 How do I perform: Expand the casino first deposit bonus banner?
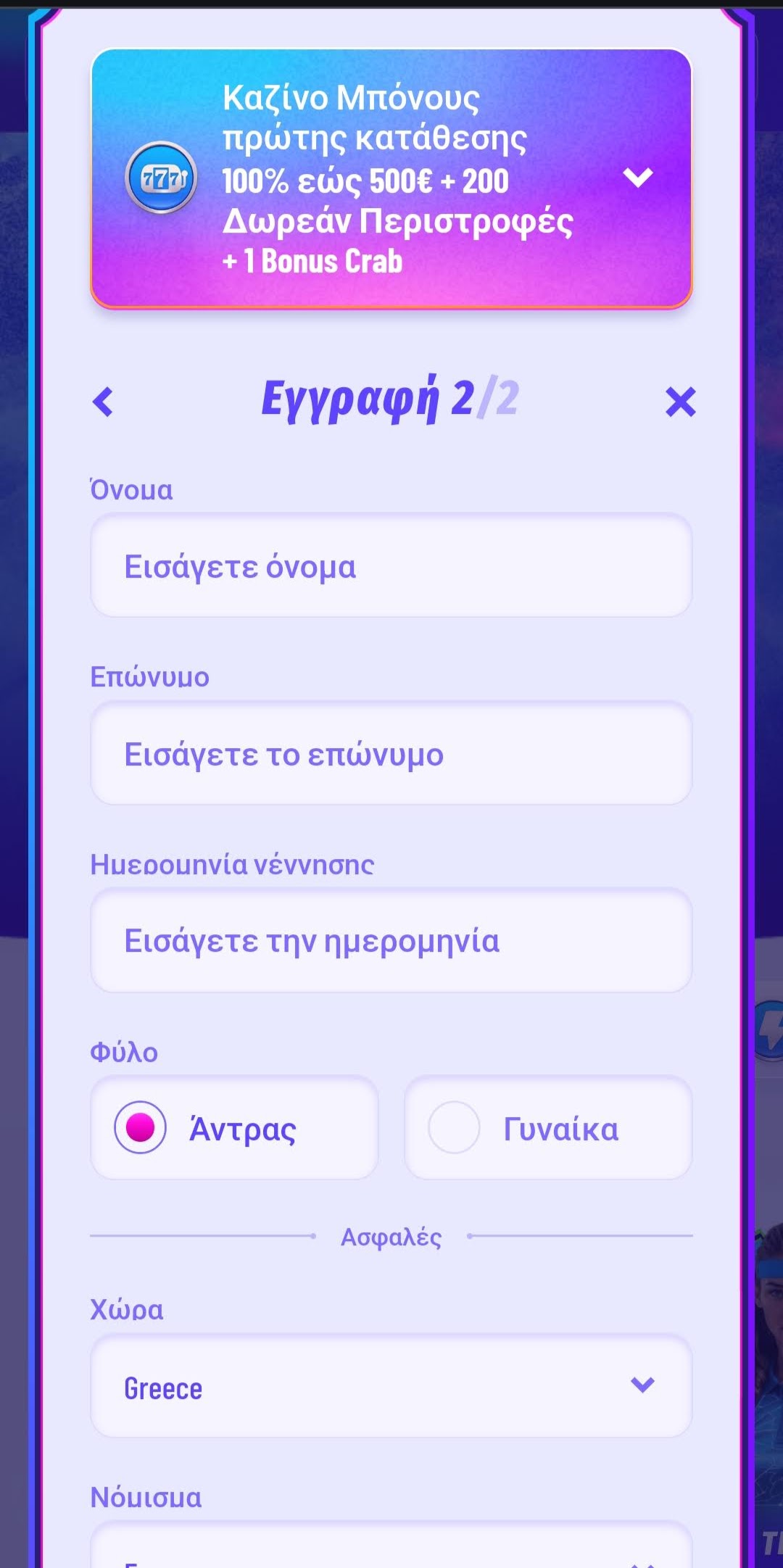pos(637,178)
